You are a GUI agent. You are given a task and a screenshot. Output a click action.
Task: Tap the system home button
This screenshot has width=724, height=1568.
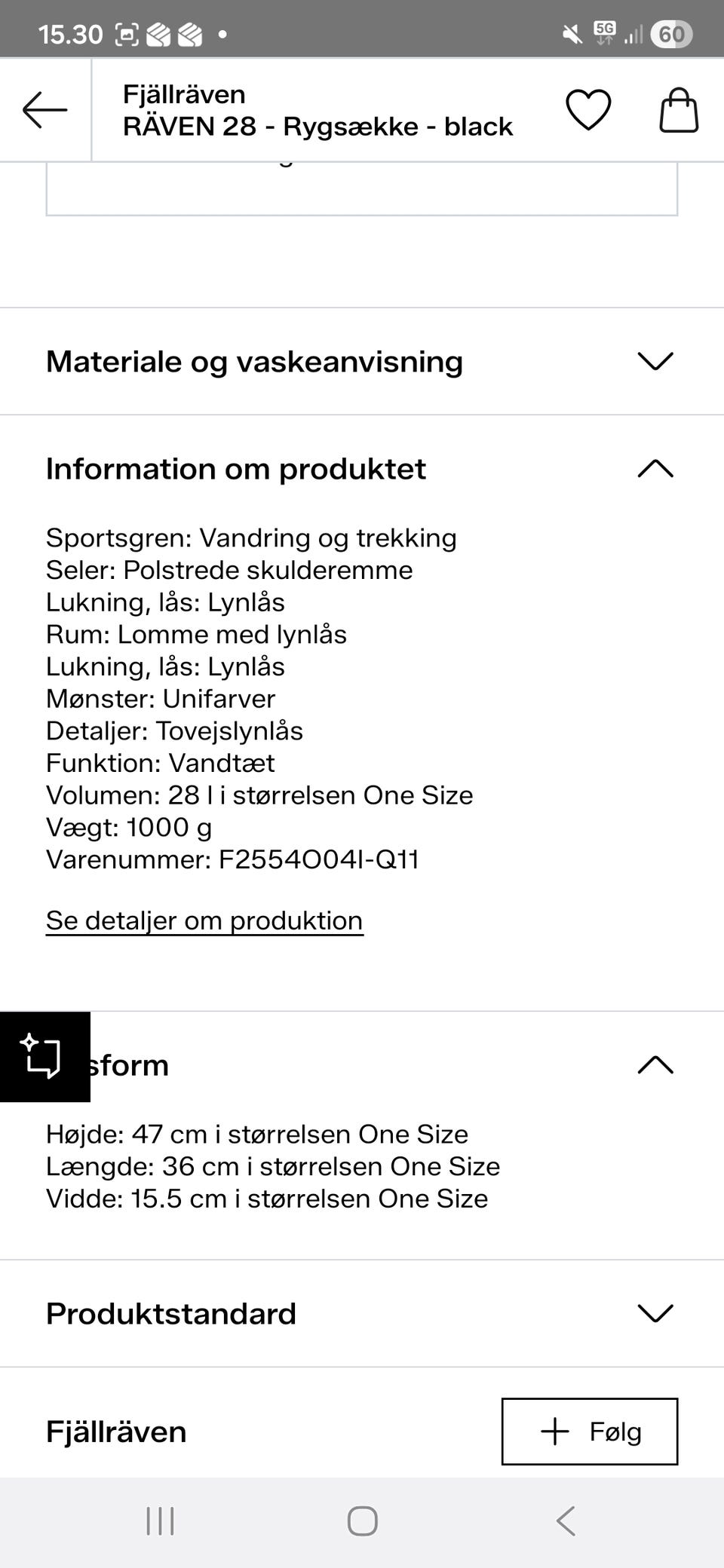tap(362, 1521)
